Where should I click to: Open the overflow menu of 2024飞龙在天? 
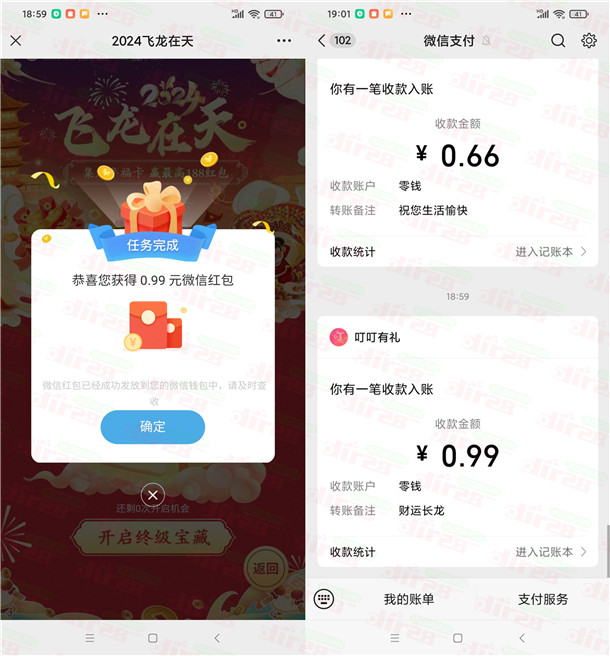(x=284, y=41)
